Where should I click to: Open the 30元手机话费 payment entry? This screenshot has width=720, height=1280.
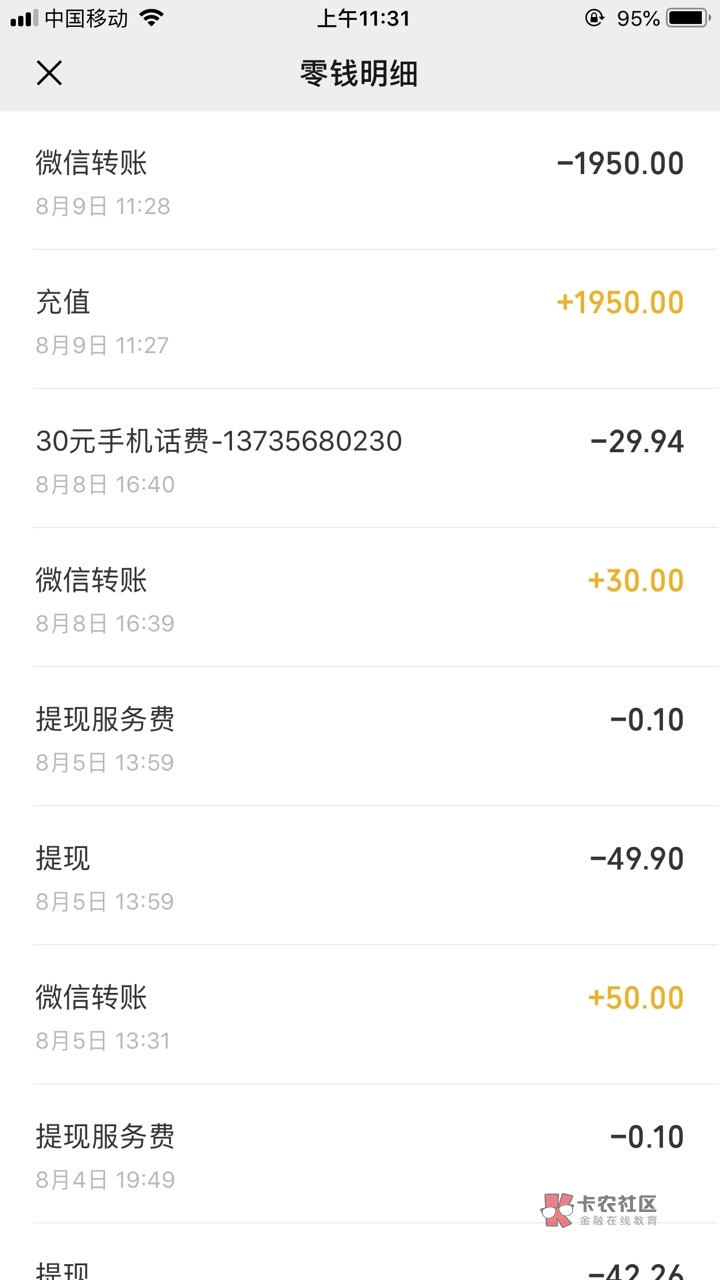click(x=360, y=459)
